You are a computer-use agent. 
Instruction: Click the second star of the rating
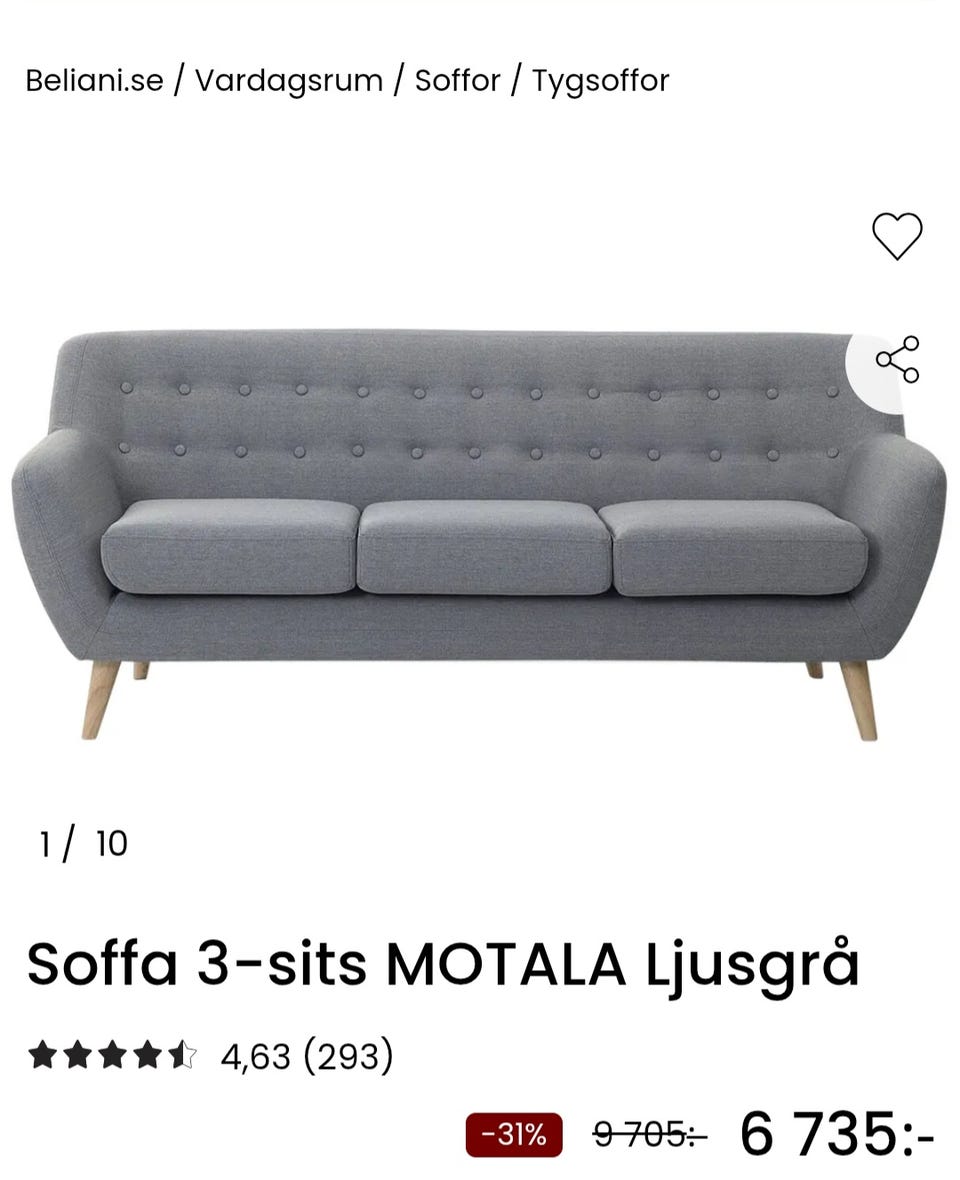pyautogui.click(x=80, y=1054)
